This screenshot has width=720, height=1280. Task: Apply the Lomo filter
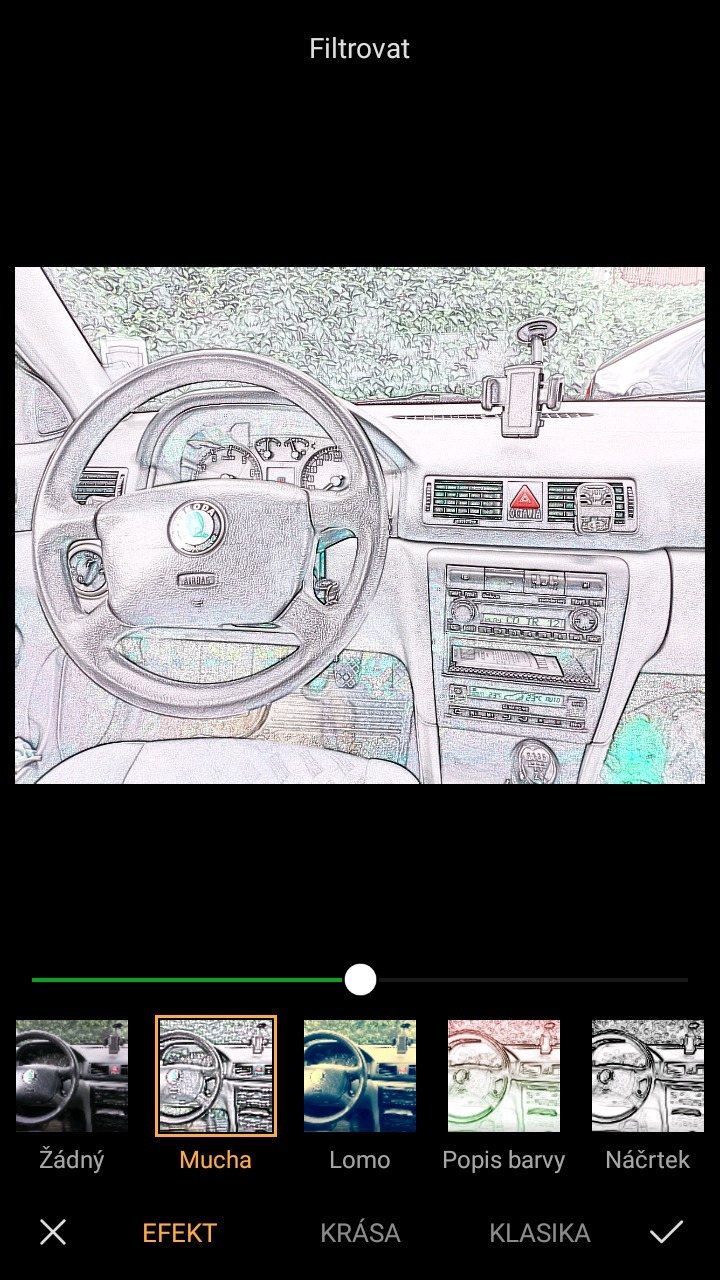click(360, 1076)
